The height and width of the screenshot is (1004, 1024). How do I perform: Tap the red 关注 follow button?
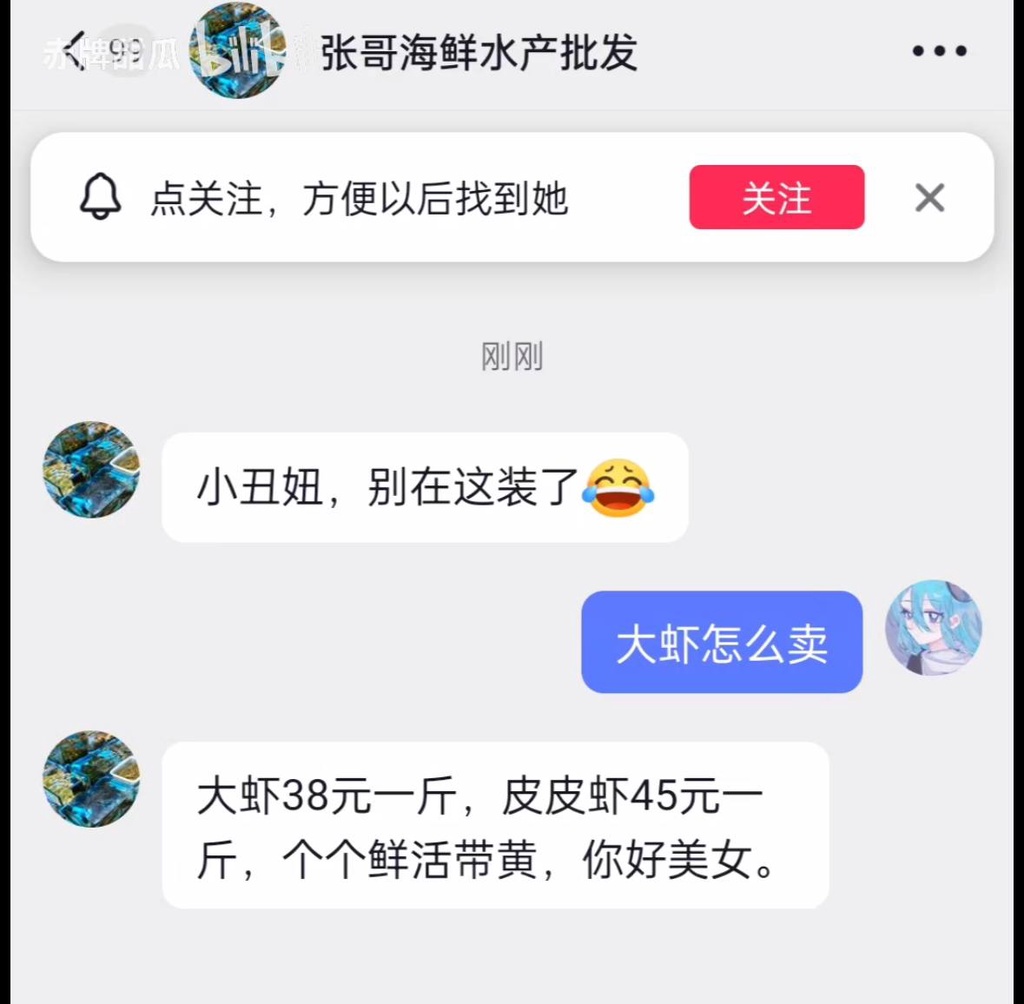[776, 198]
